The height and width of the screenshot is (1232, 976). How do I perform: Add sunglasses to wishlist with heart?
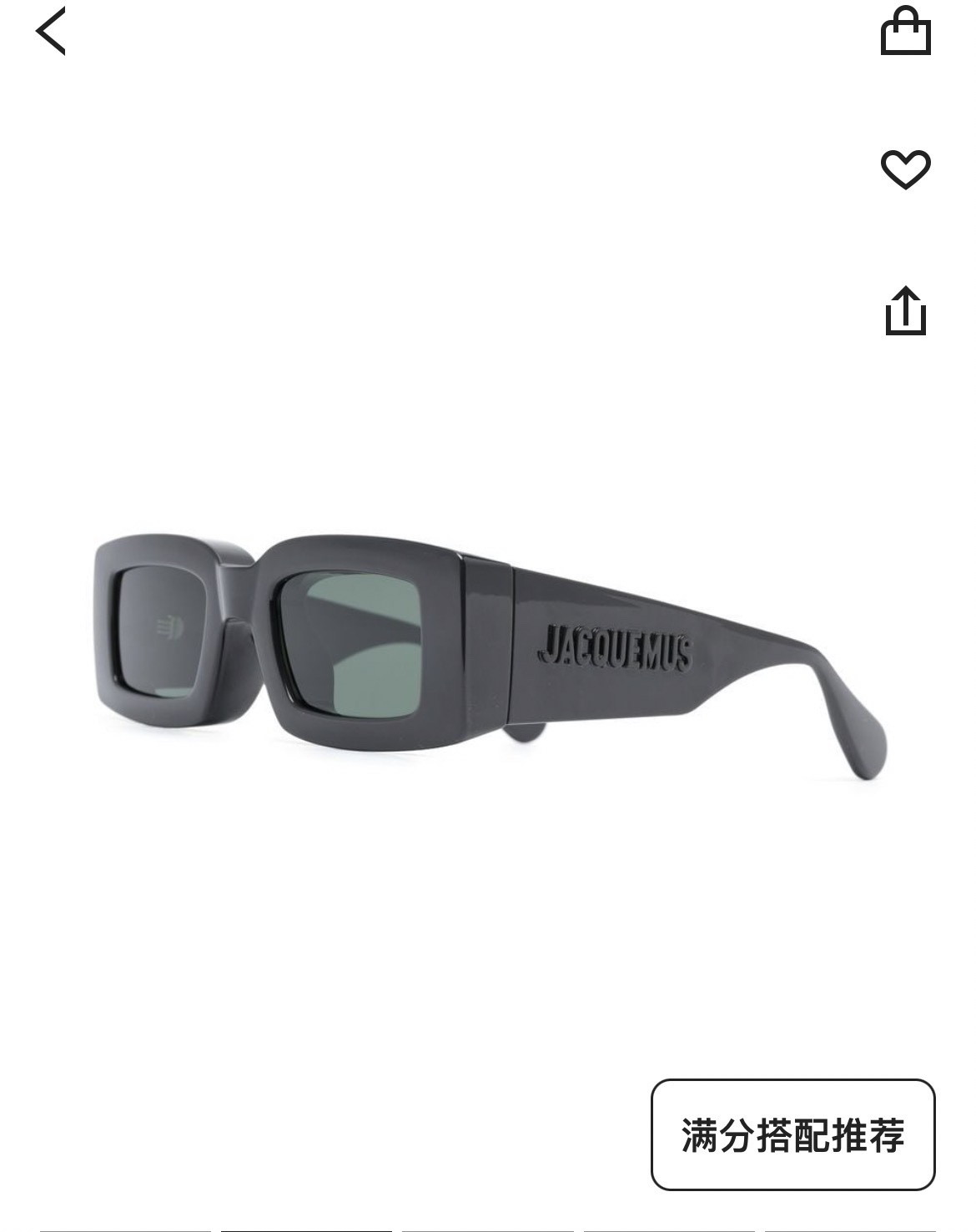[x=905, y=169]
